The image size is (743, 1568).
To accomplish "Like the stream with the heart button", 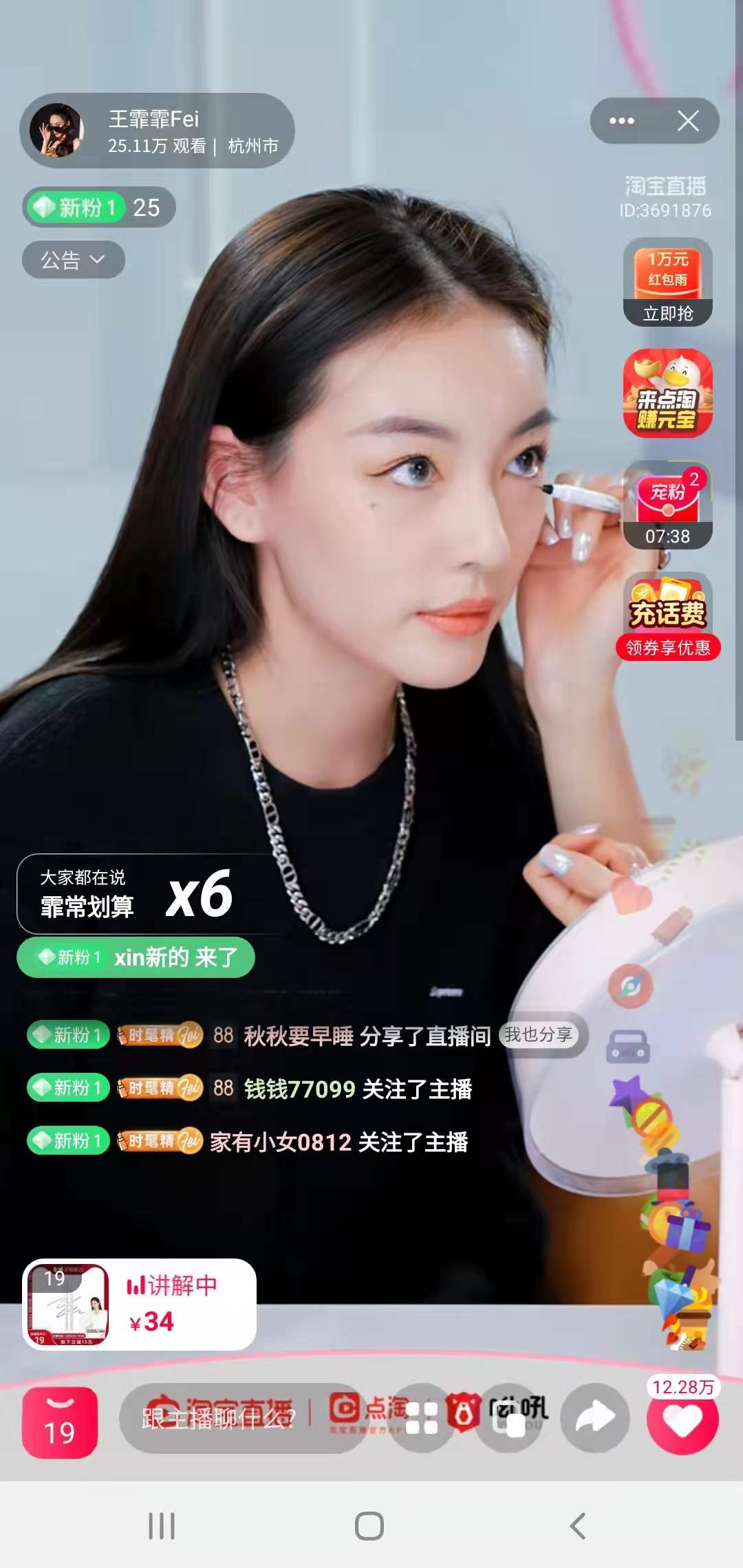I will [x=682, y=1421].
